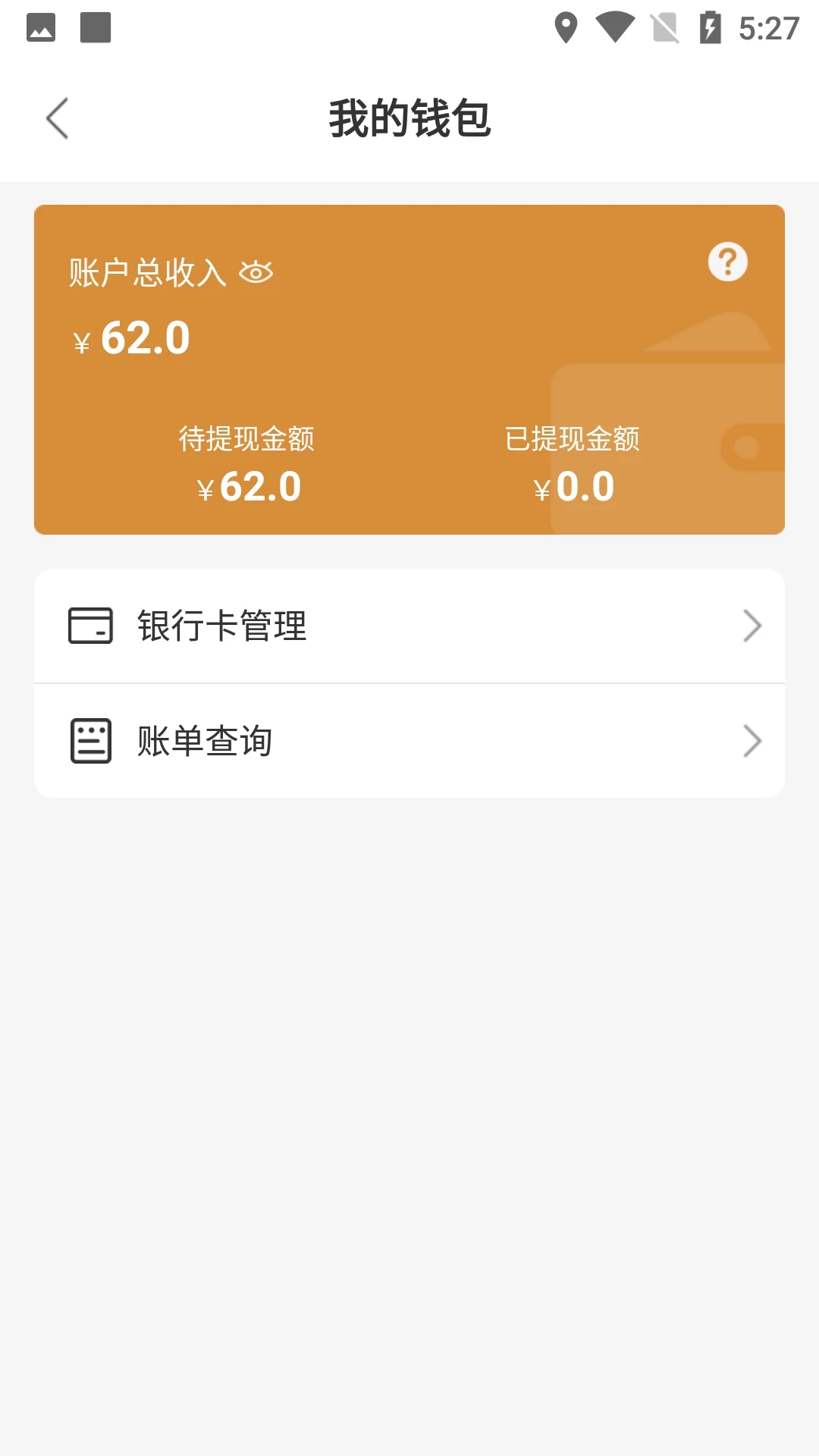Open the help question mark icon
The image size is (819, 1456).
[x=727, y=262]
